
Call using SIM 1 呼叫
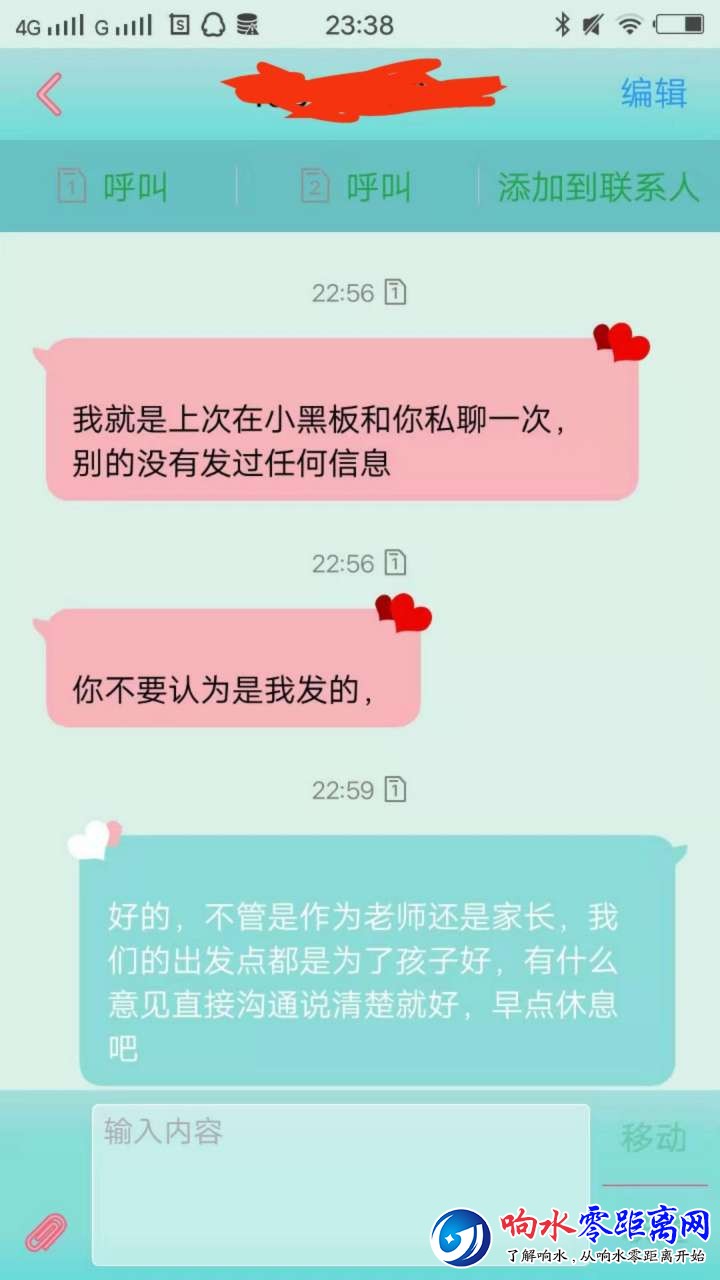click(x=114, y=187)
